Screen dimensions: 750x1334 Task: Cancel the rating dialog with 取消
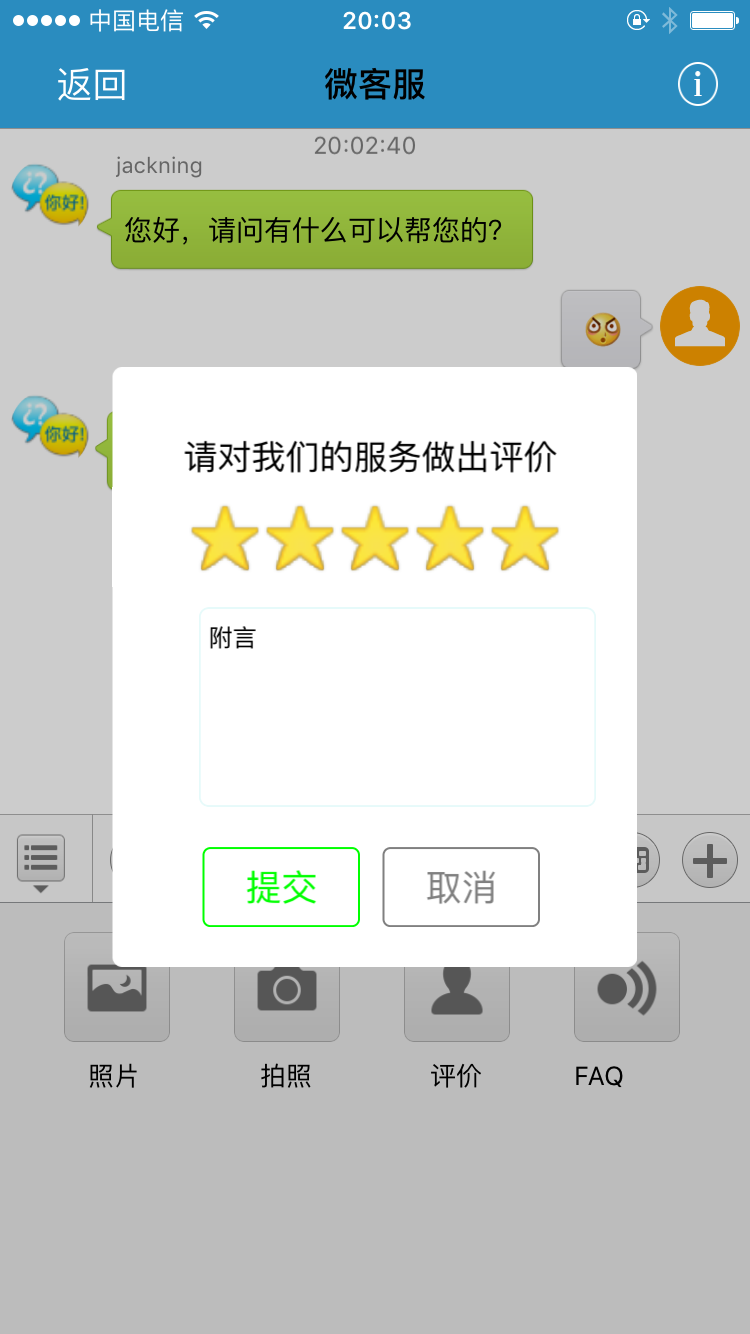click(x=461, y=887)
